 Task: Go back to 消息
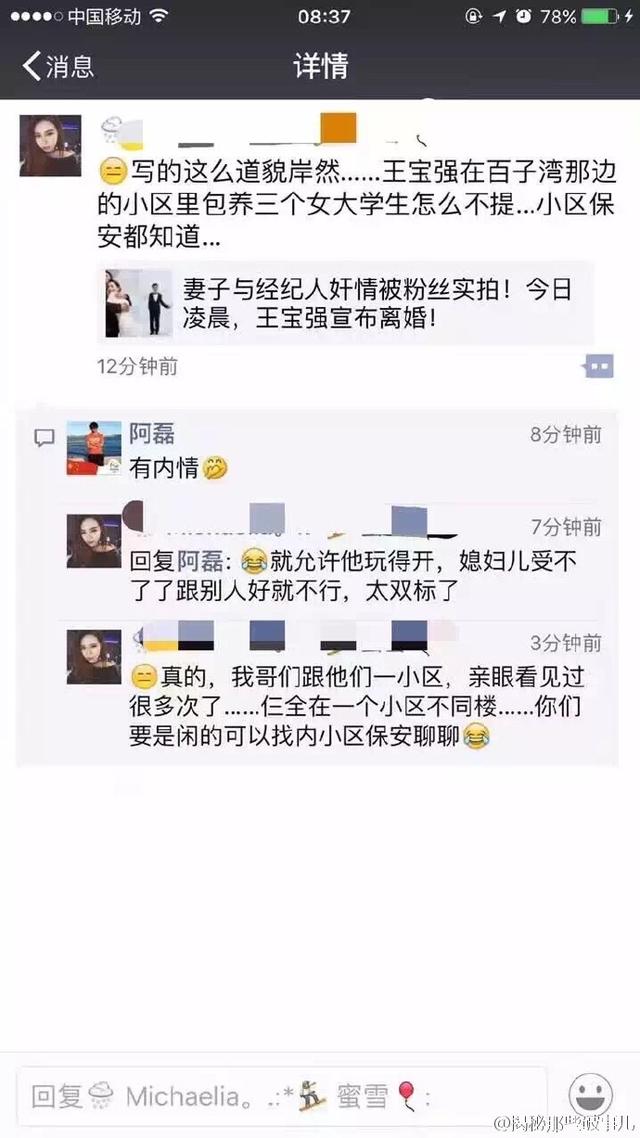[x=58, y=66]
